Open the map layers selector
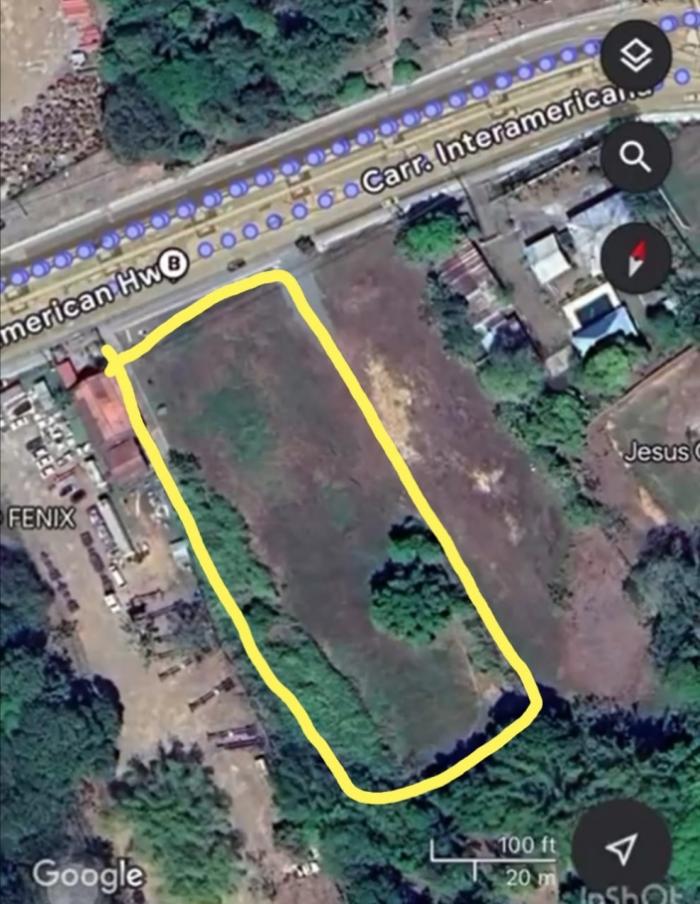 coord(636,57)
